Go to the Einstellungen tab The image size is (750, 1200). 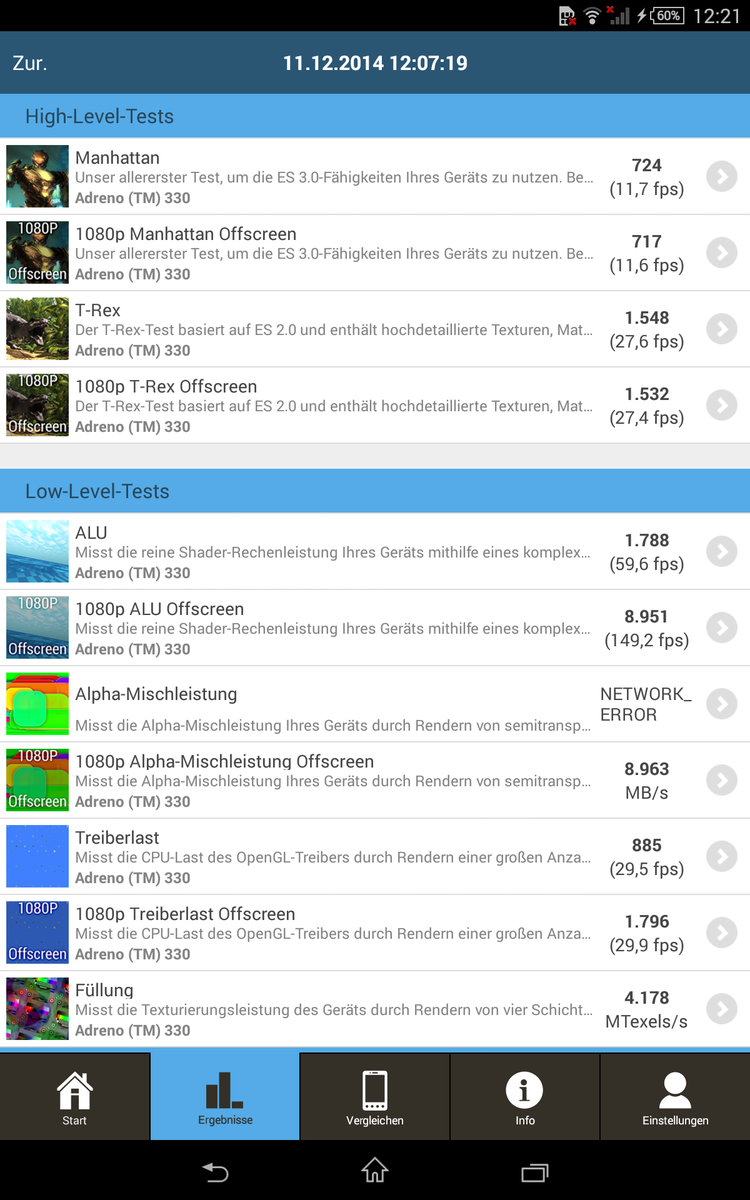675,1097
